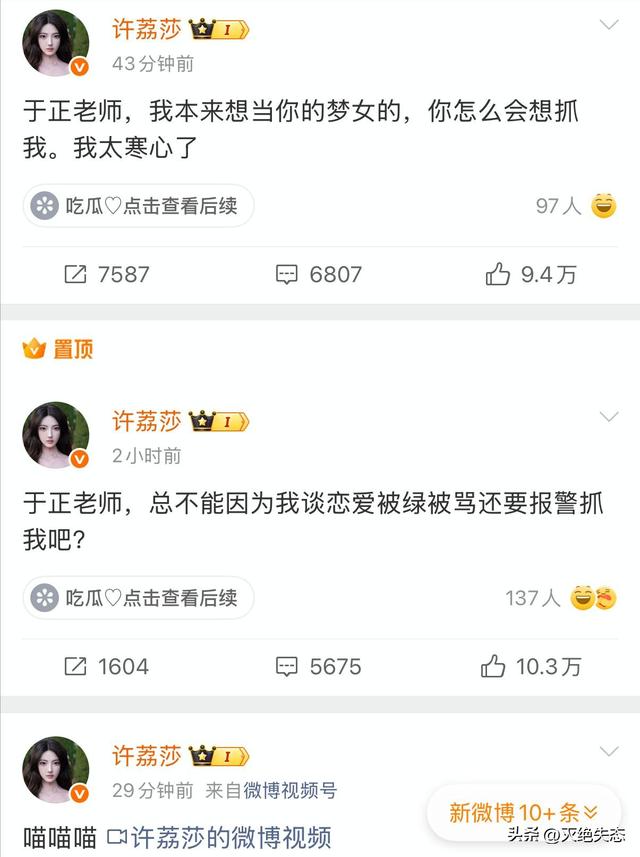The width and height of the screenshot is (640, 857).
Task: Open 许荔莎's avatar on the 43分钟前 post
Action: 56,44
